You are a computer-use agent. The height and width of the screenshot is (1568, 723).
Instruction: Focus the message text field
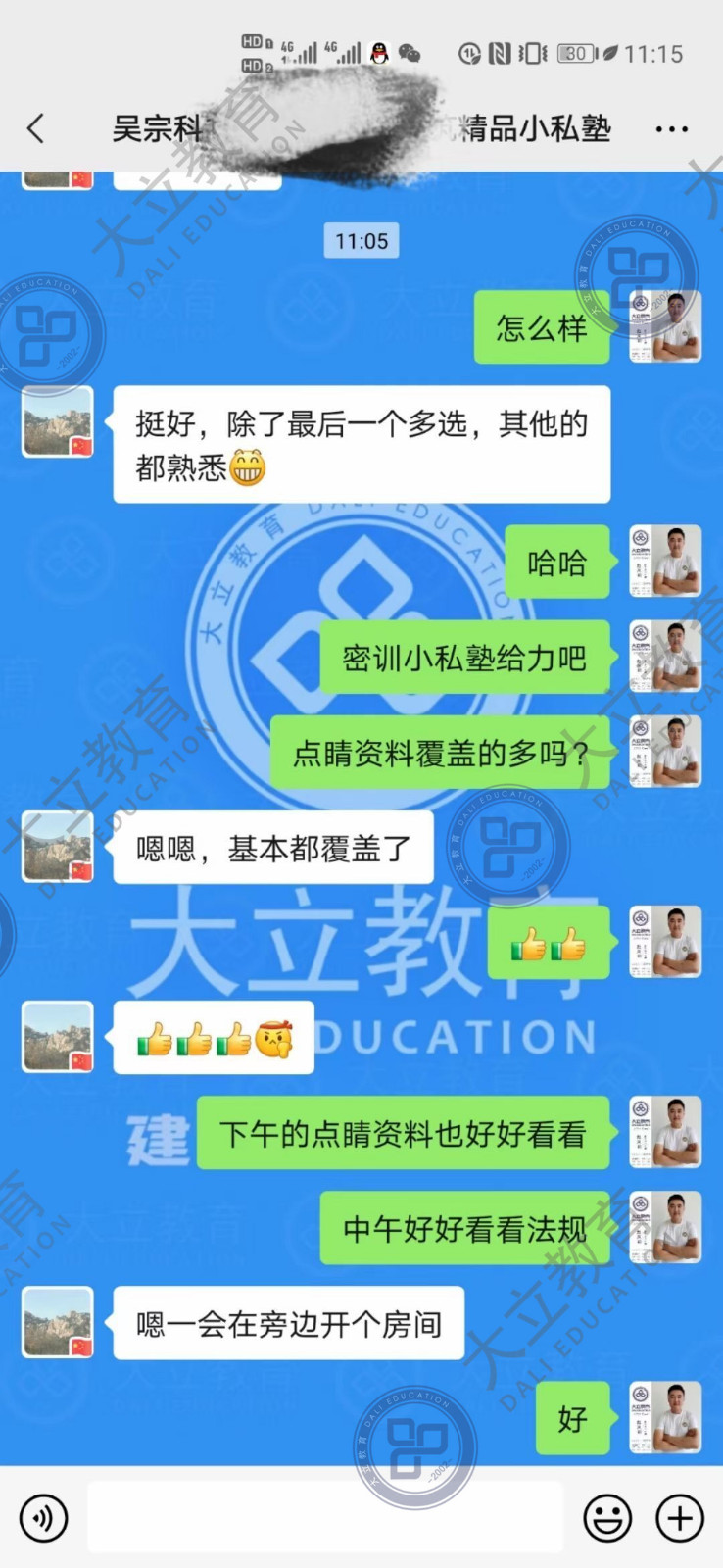(323, 1518)
